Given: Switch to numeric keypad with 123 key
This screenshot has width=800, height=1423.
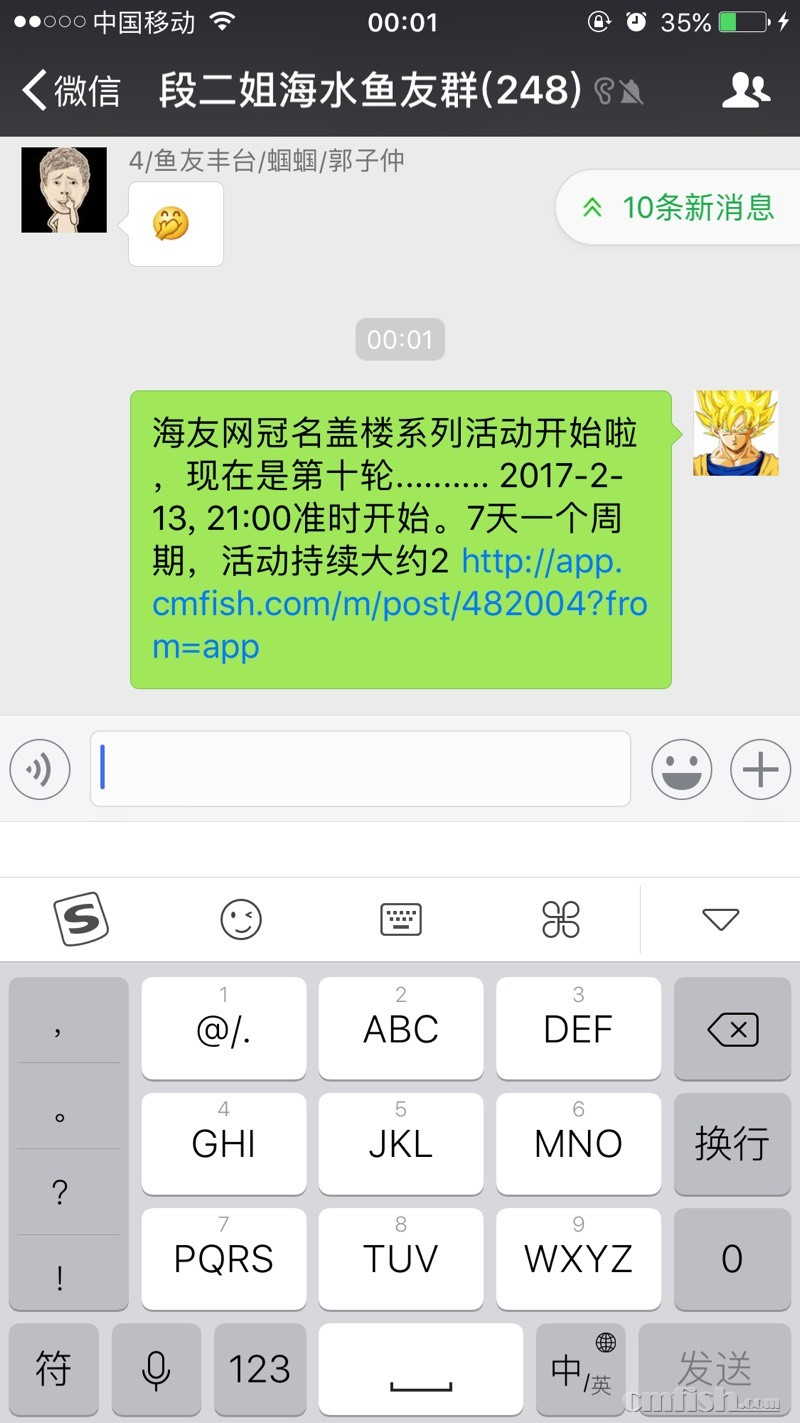Looking at the screenshot, I should [x=260, y=1368].
